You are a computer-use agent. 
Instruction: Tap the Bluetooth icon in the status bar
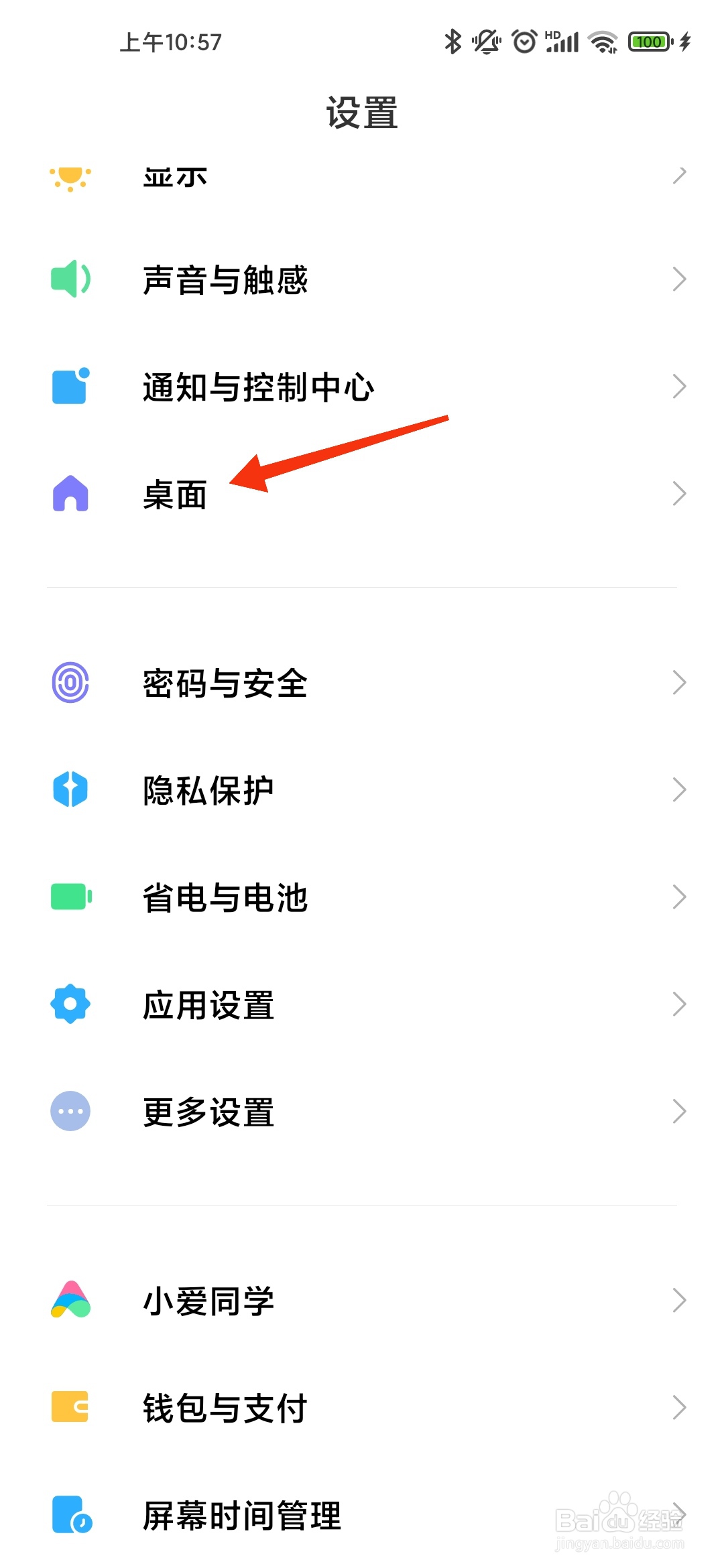coord(452,42)
